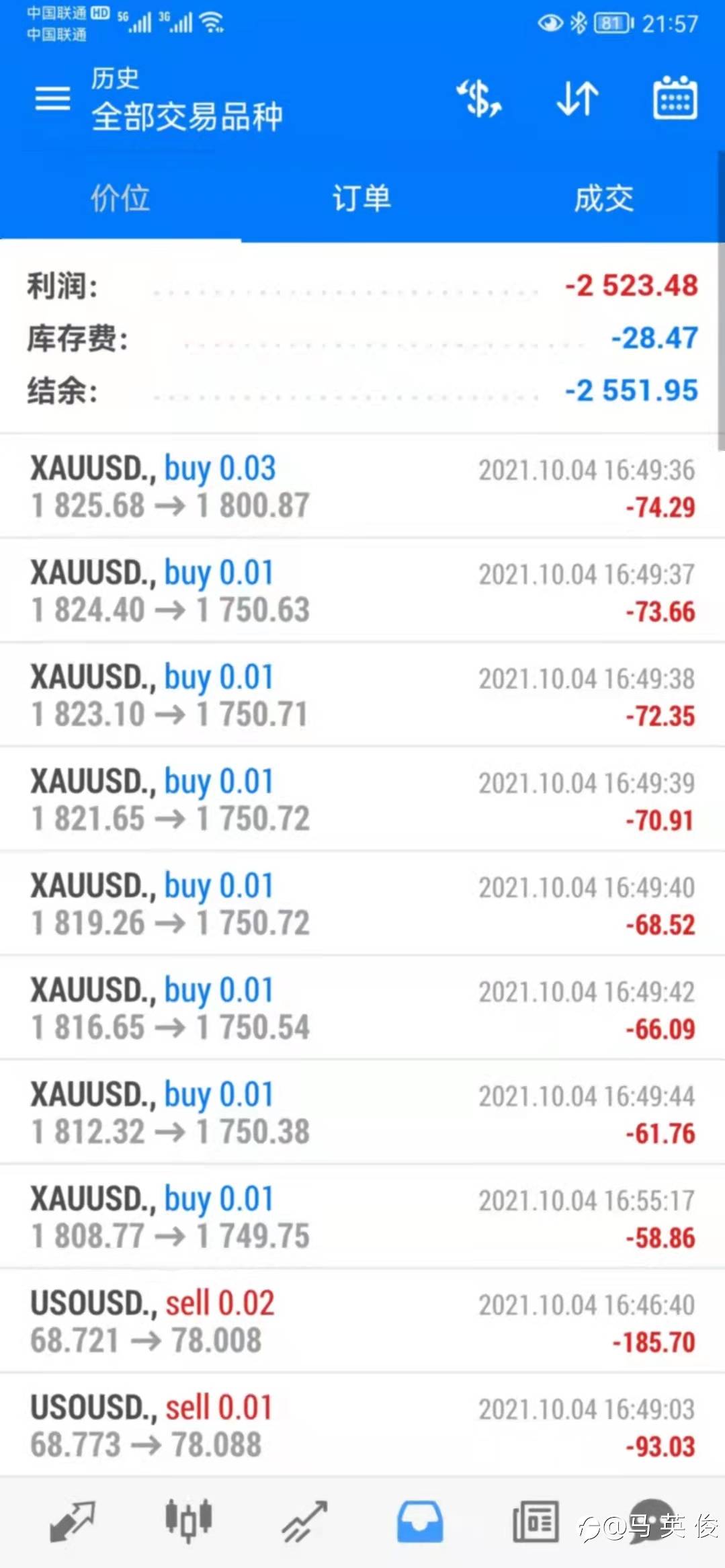This screenshot has height=1568, width=725.
Task: Open the news tab in bottom bar
Action: pos(536,1522)
